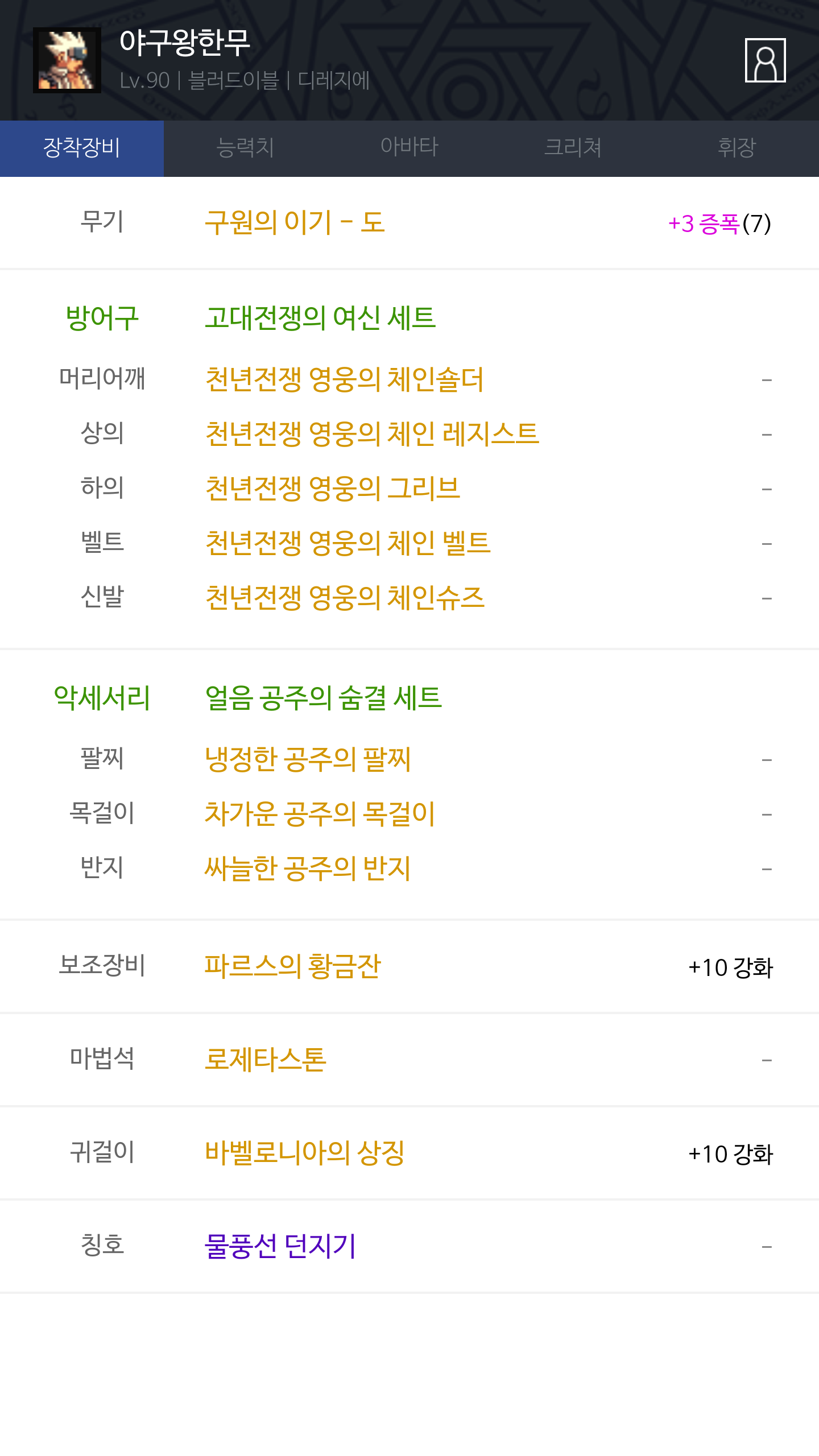The width and height of the screenshot is (819, 1456).
Task: Open 싸늘한 공주의 반지 item
Action: [x=308, y=868]
